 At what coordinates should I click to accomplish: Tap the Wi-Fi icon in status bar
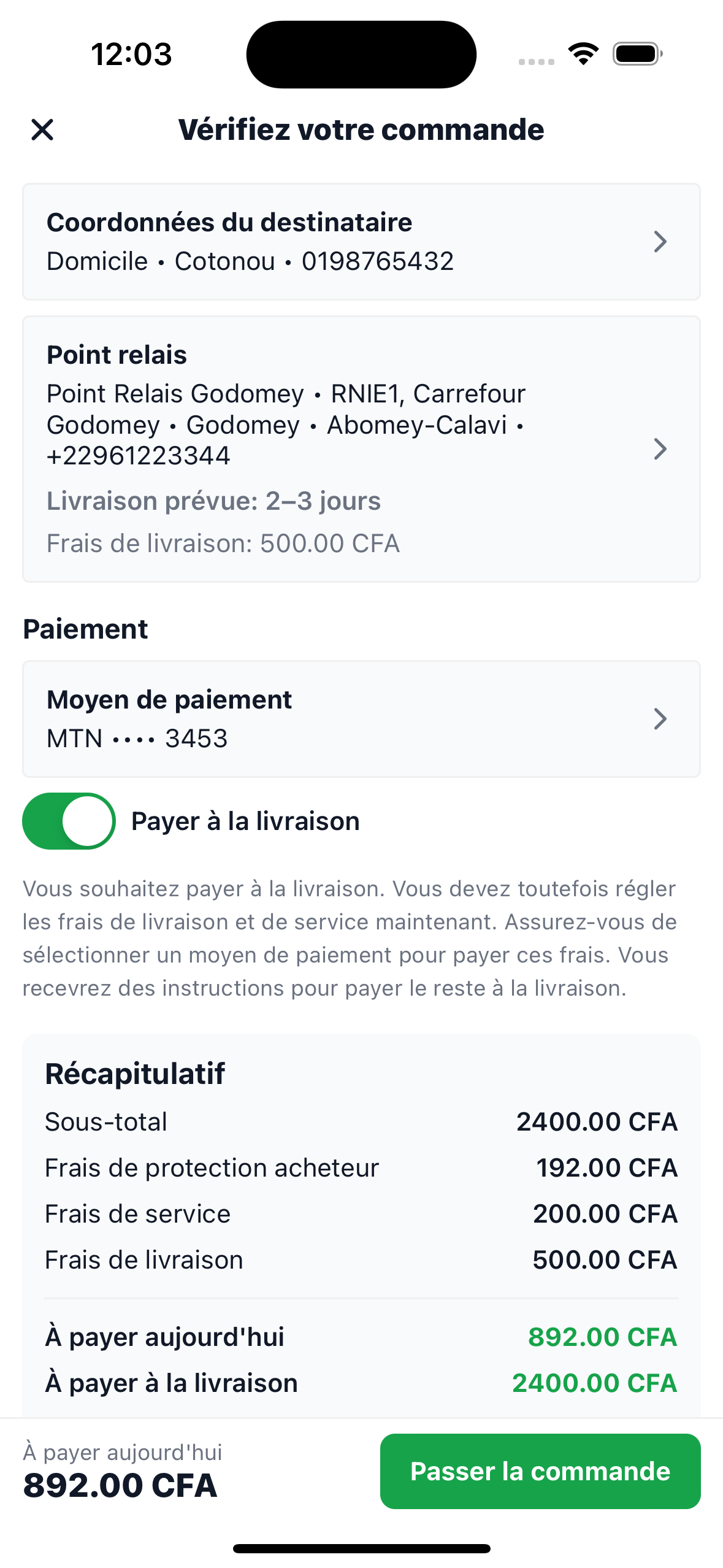click(x=583, y=54)
